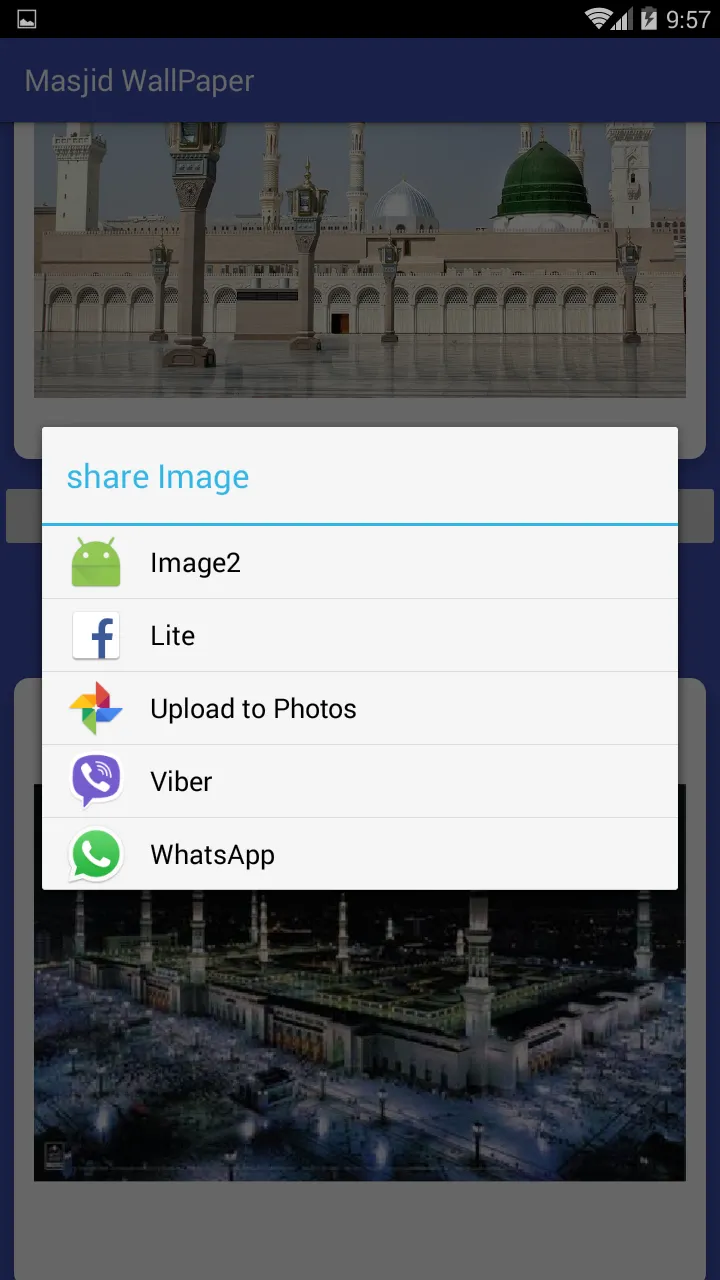Send the image via WhatsApp
The width and height of the screenshot is (720, 1280).
360,854
